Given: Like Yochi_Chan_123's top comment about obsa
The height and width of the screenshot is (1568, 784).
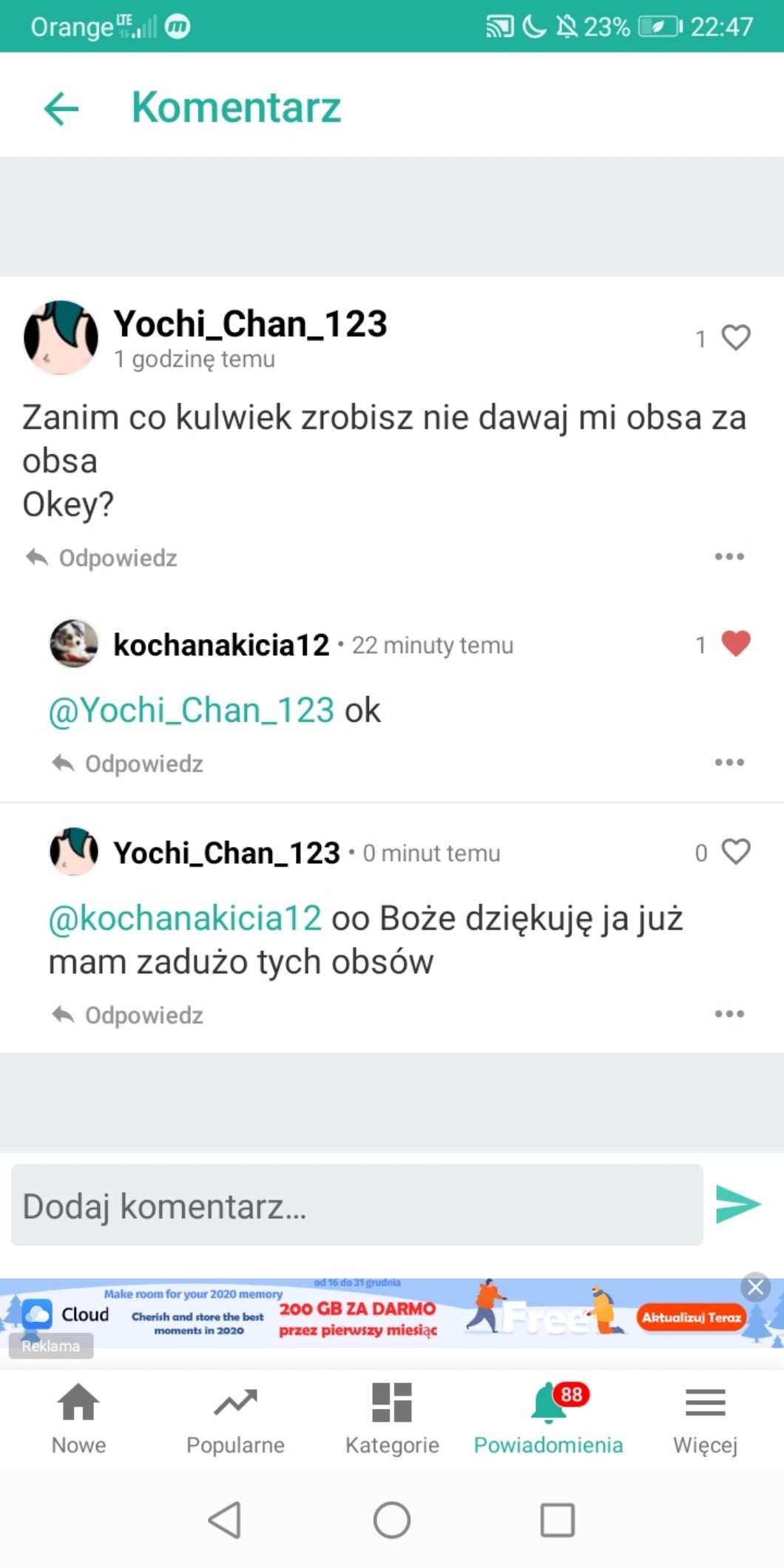Looking at the screenshot, I should [x=735, y=338].
